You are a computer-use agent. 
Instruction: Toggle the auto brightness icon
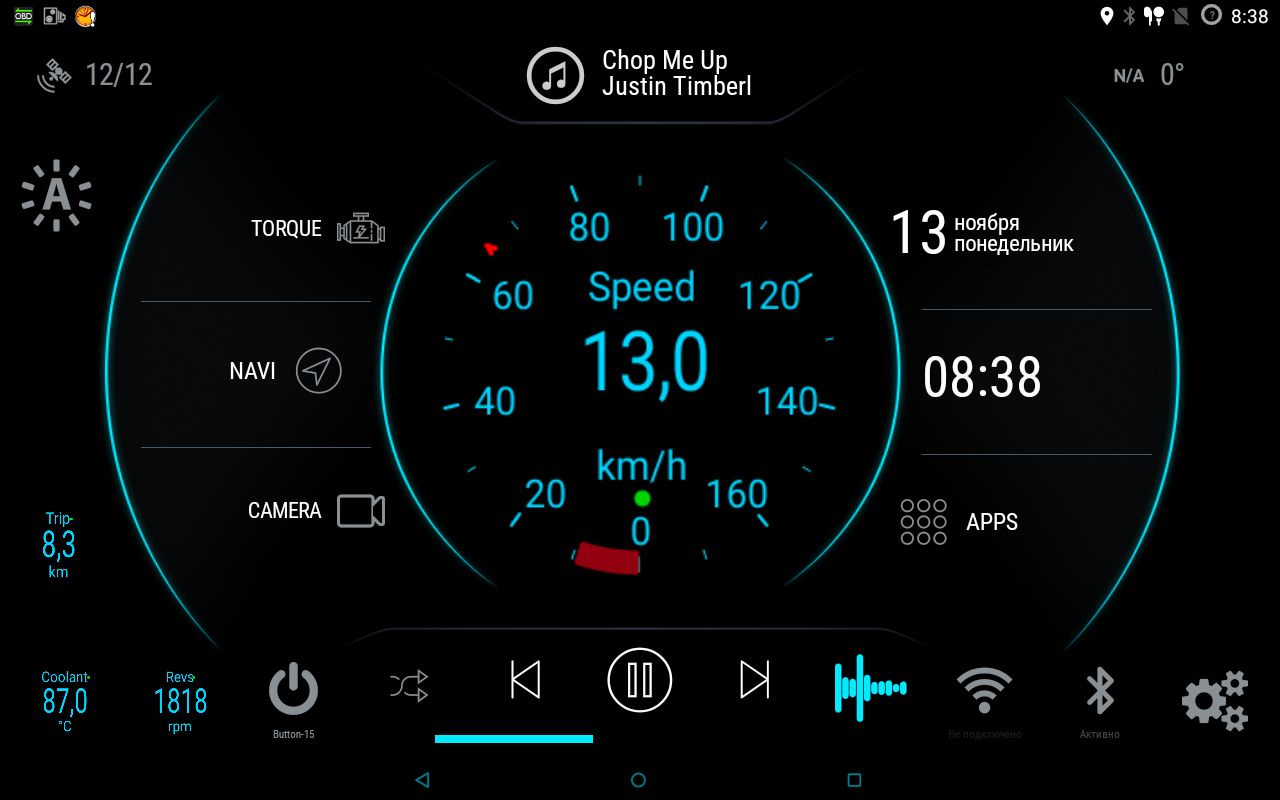pos(57,195)
